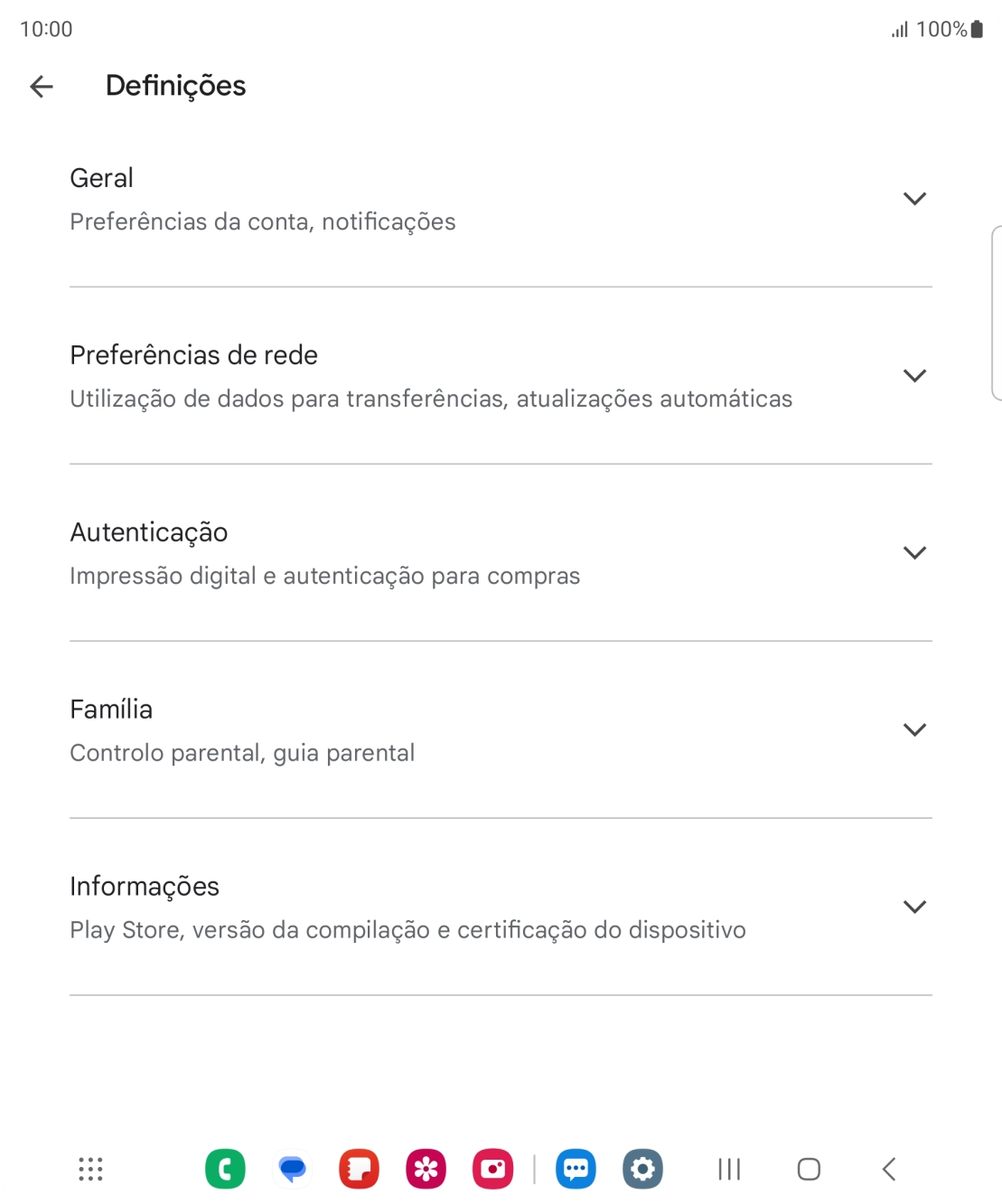This screenshot has width=1002, height=1204.
Task: Open Samsung Notes from the taskbar
Action: tap(358, 1168)
